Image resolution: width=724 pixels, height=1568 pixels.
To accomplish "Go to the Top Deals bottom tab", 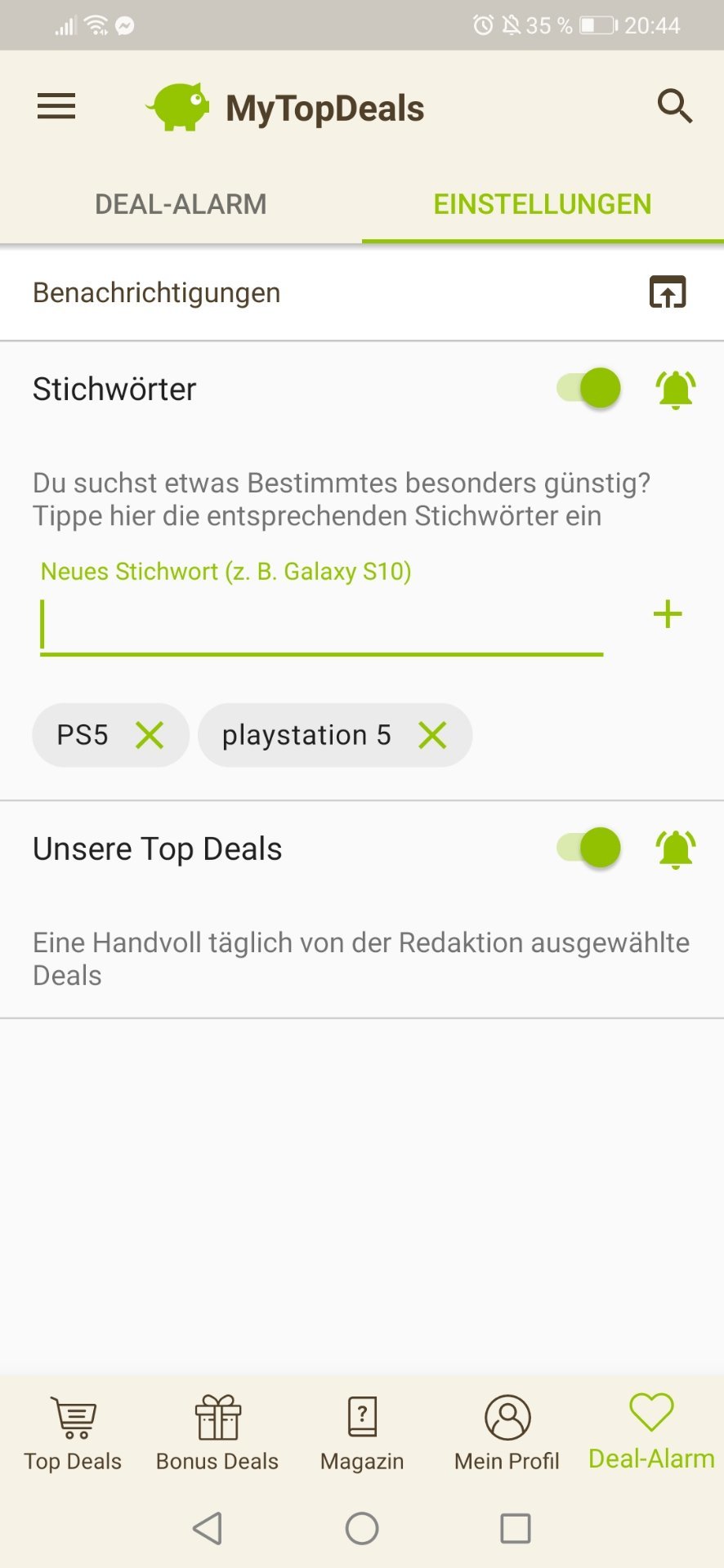I will (x=73, y=1432).
